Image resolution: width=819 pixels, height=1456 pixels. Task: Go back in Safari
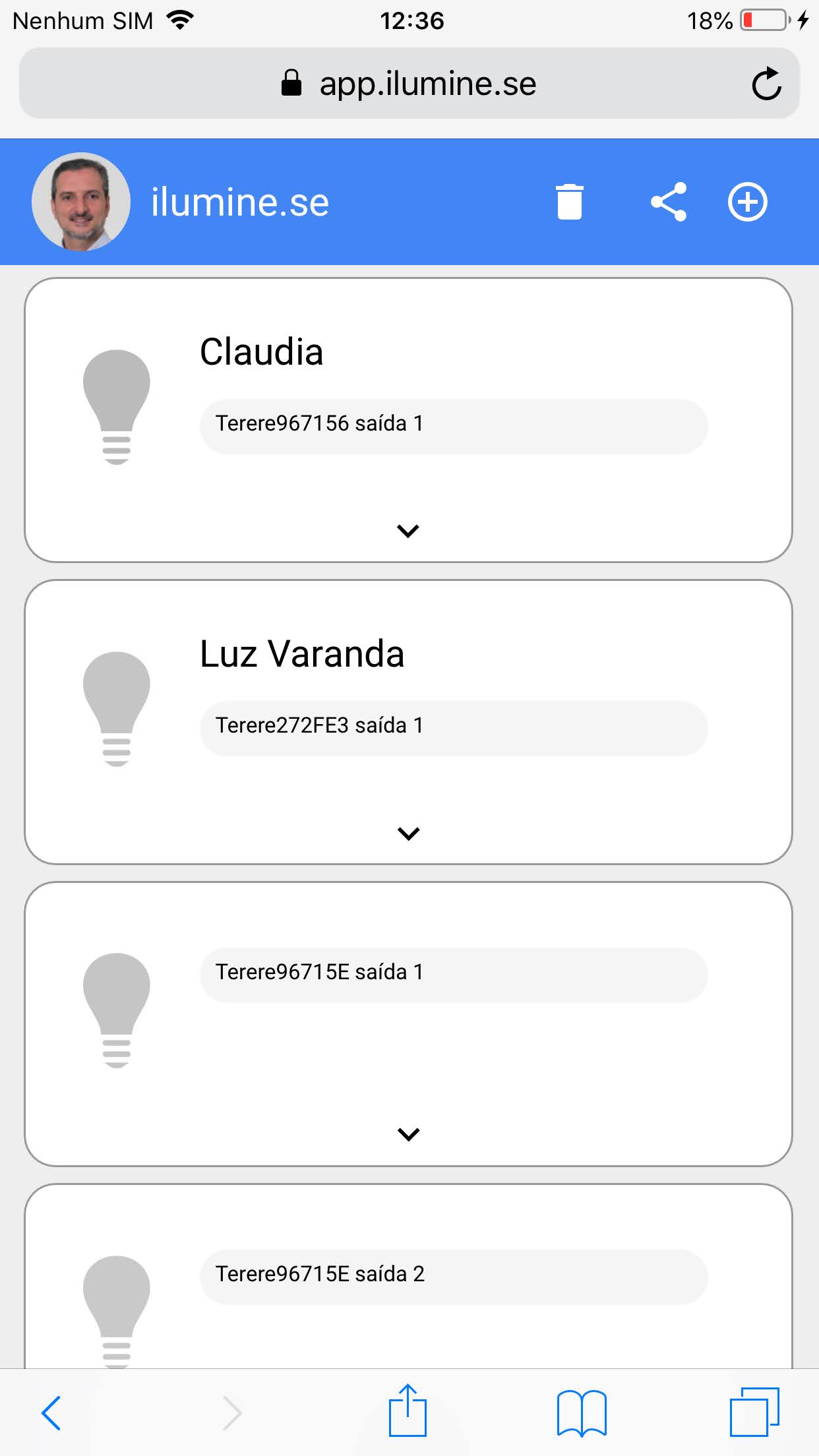[51, 1412]
